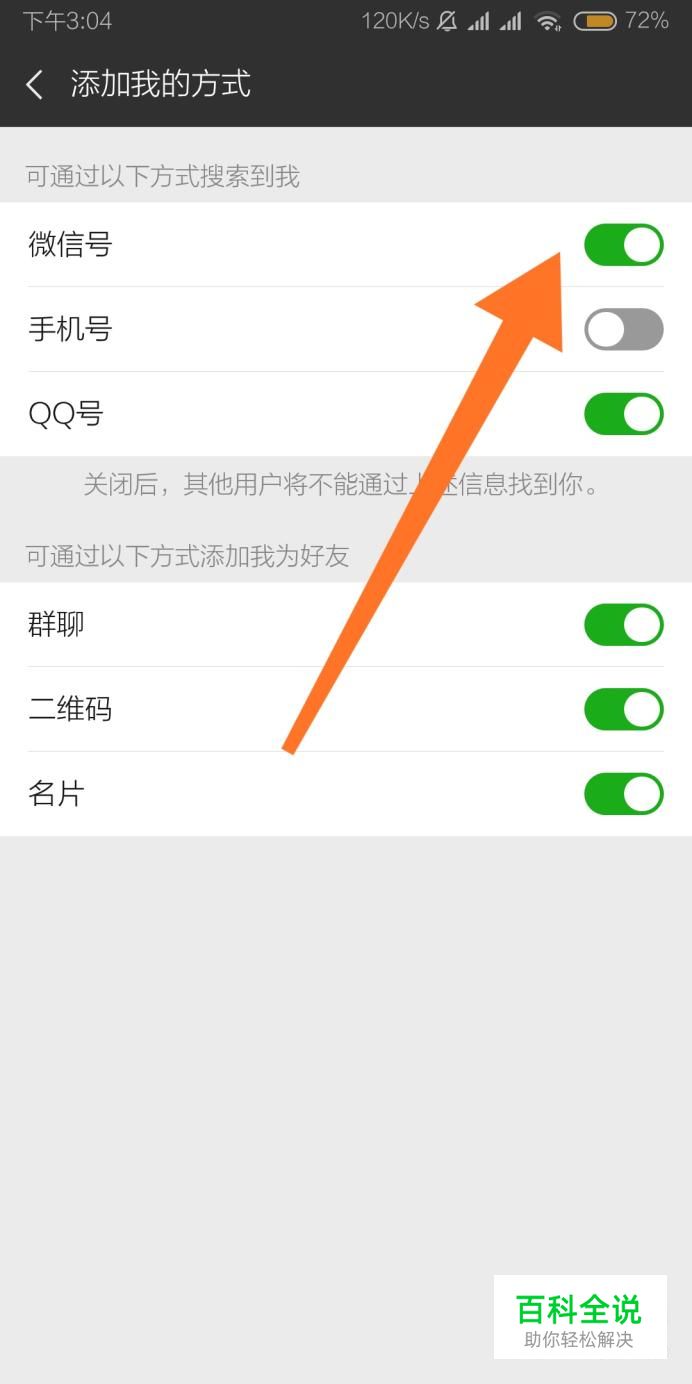The image size is (692, 1384).
Task: Turn off the 微信号 search toggle
Action: (x=623, y=245)
